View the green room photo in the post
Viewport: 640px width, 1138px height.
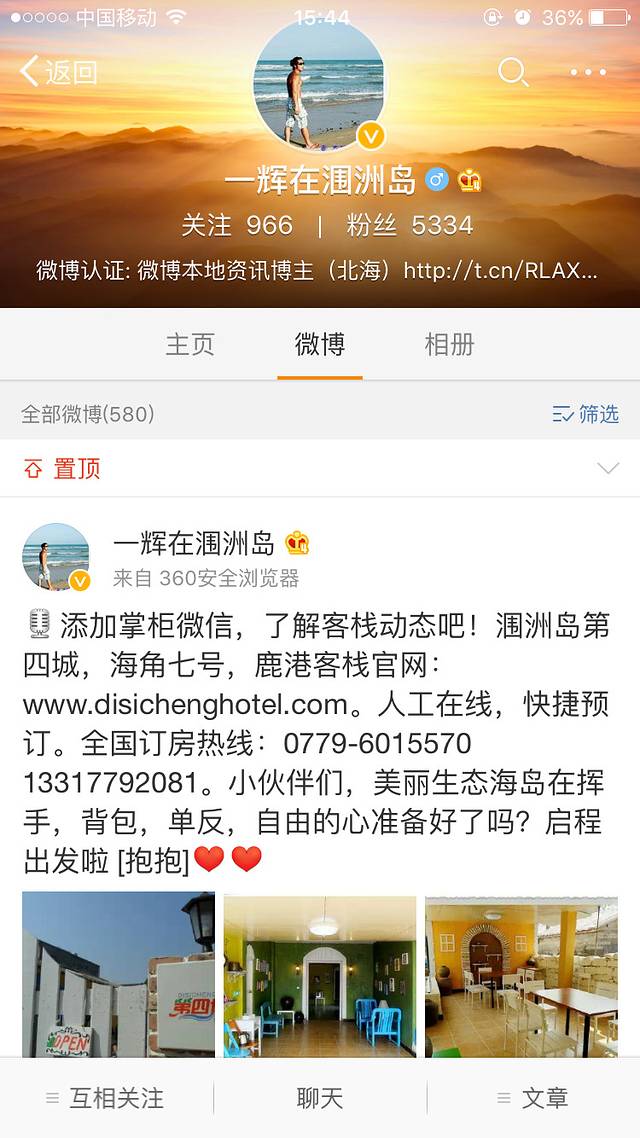point(320,975)
